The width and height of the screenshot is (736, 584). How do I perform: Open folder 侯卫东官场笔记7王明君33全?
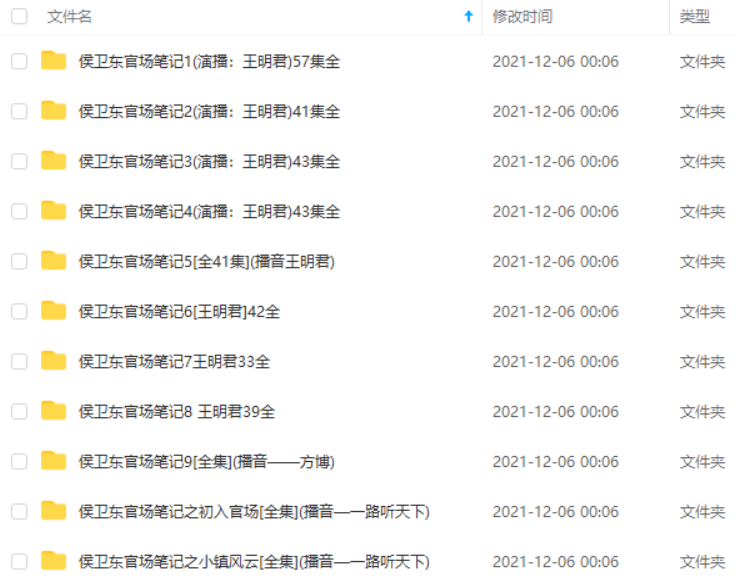[x=174, y=362]
